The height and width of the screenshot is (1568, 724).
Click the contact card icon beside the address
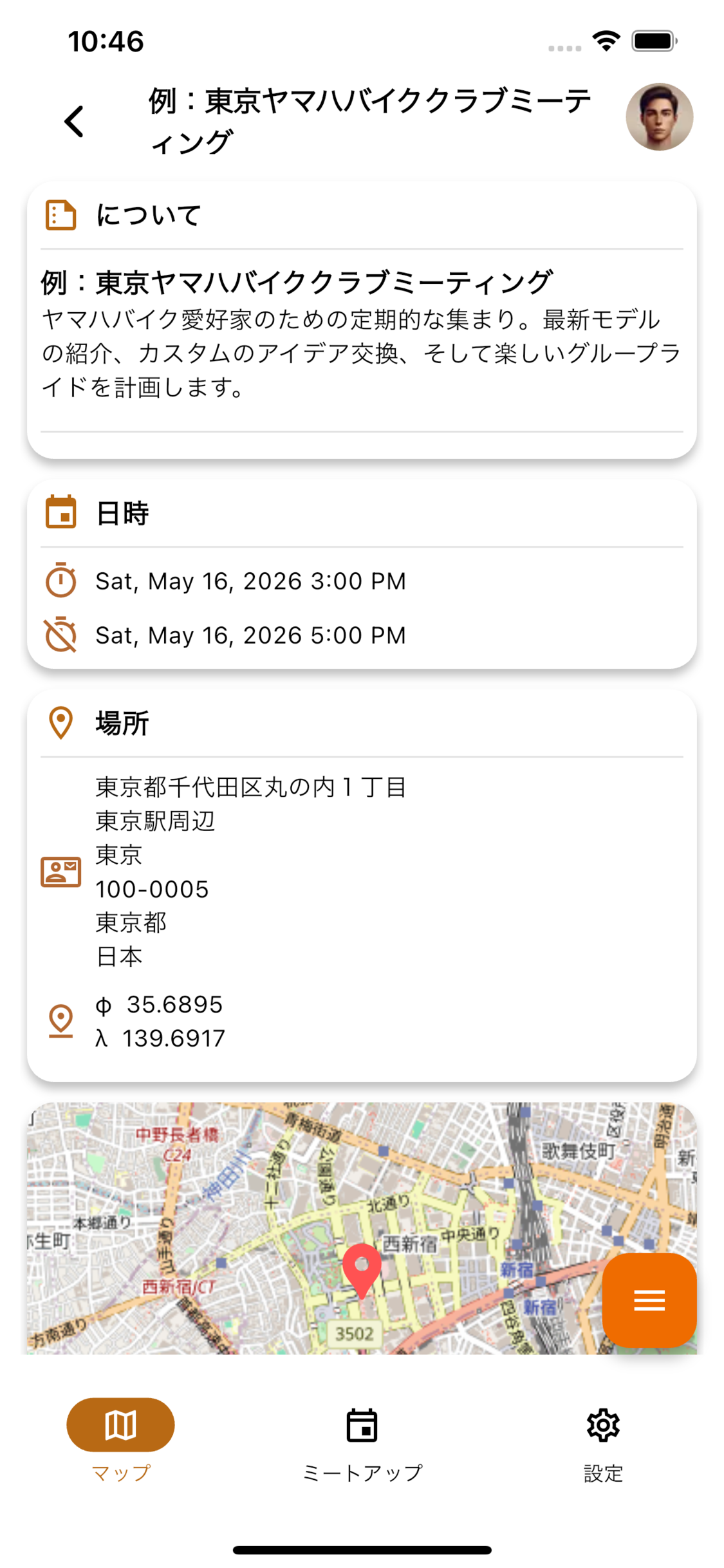[x=60, y=871]
